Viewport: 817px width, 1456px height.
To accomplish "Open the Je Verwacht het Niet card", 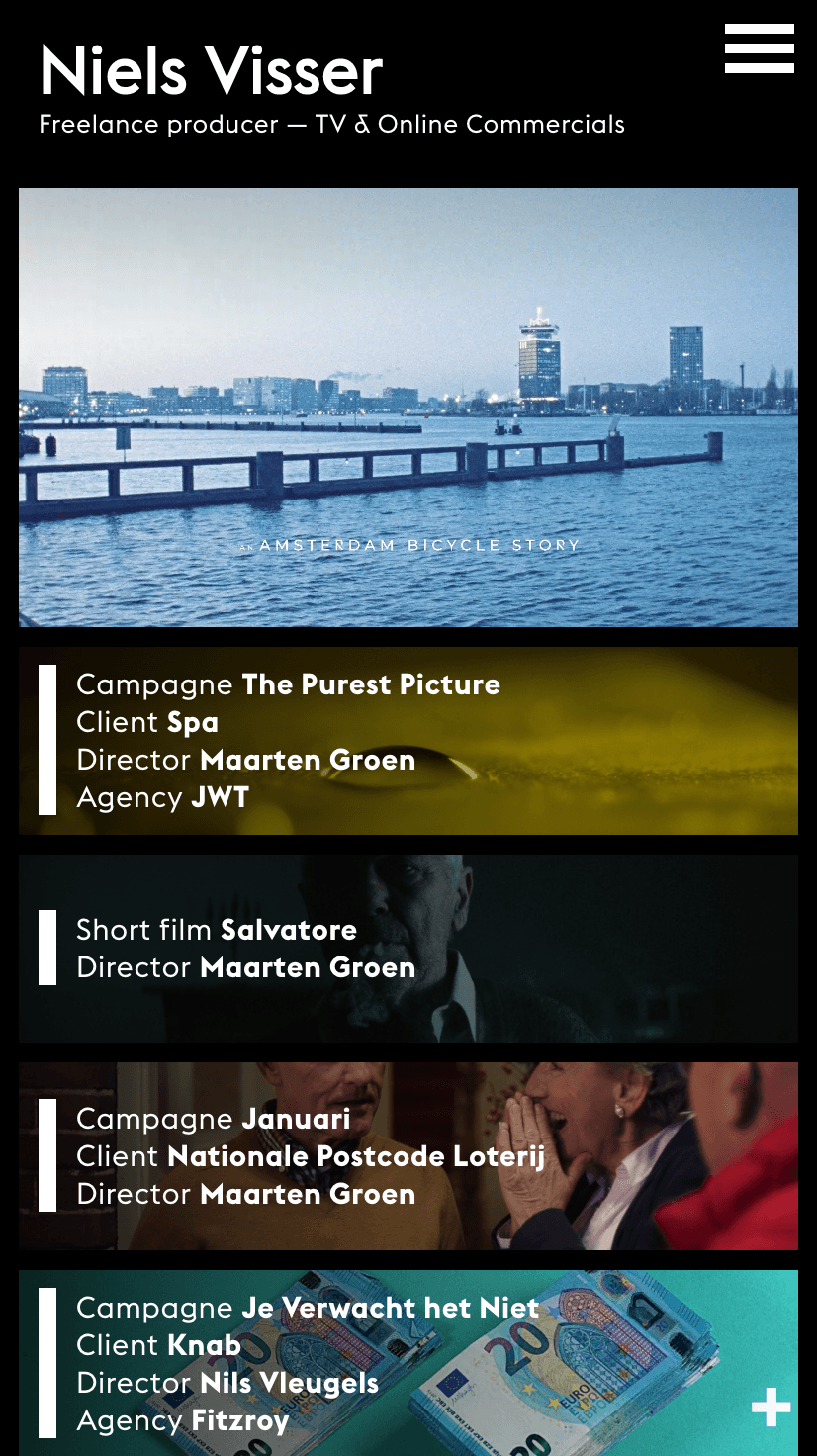I will click(408, 1363).
